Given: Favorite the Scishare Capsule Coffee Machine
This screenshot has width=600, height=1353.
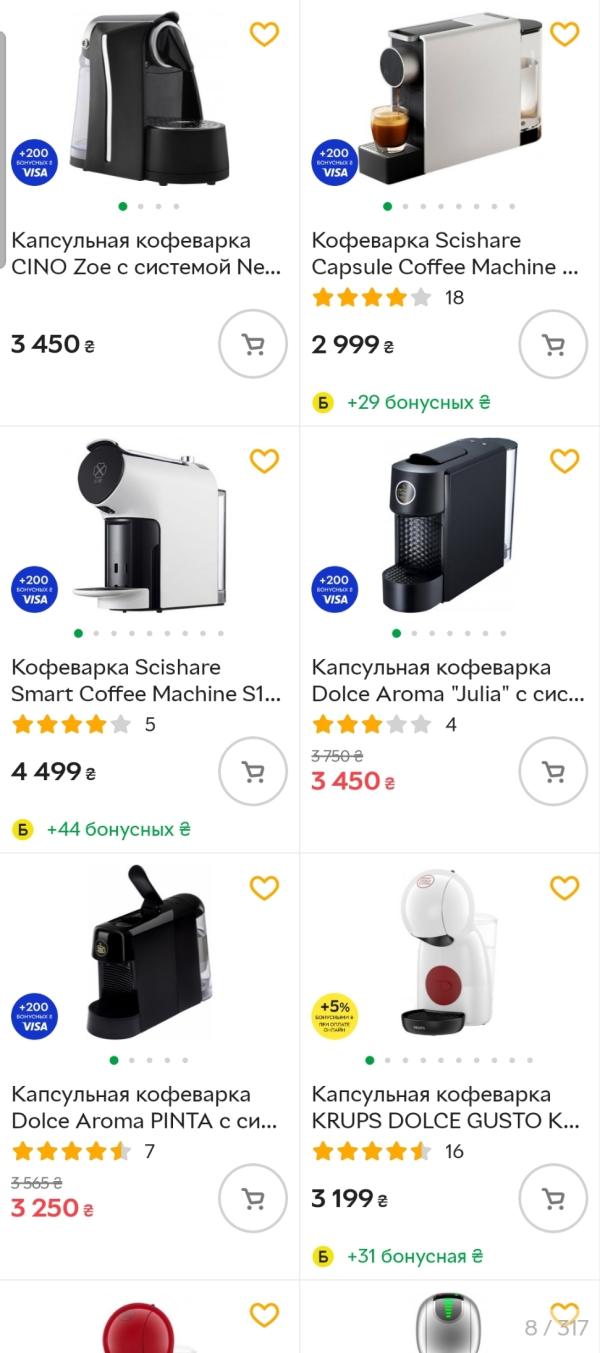Looking at the screenshot, I should coord(564,35).
